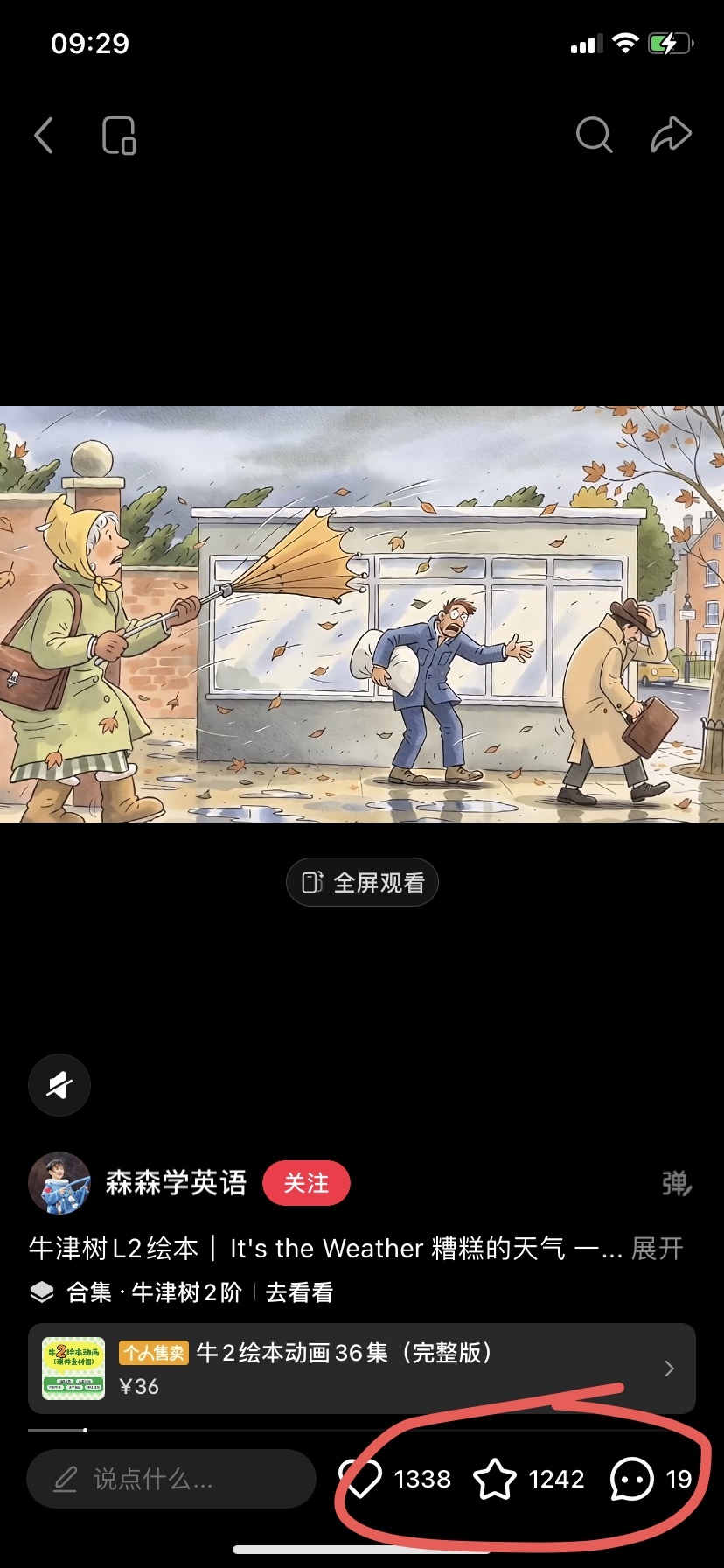724x1568 pixels.
Task: Tap the 说点什么 comment field
Action: click(x=171, y=1479)
